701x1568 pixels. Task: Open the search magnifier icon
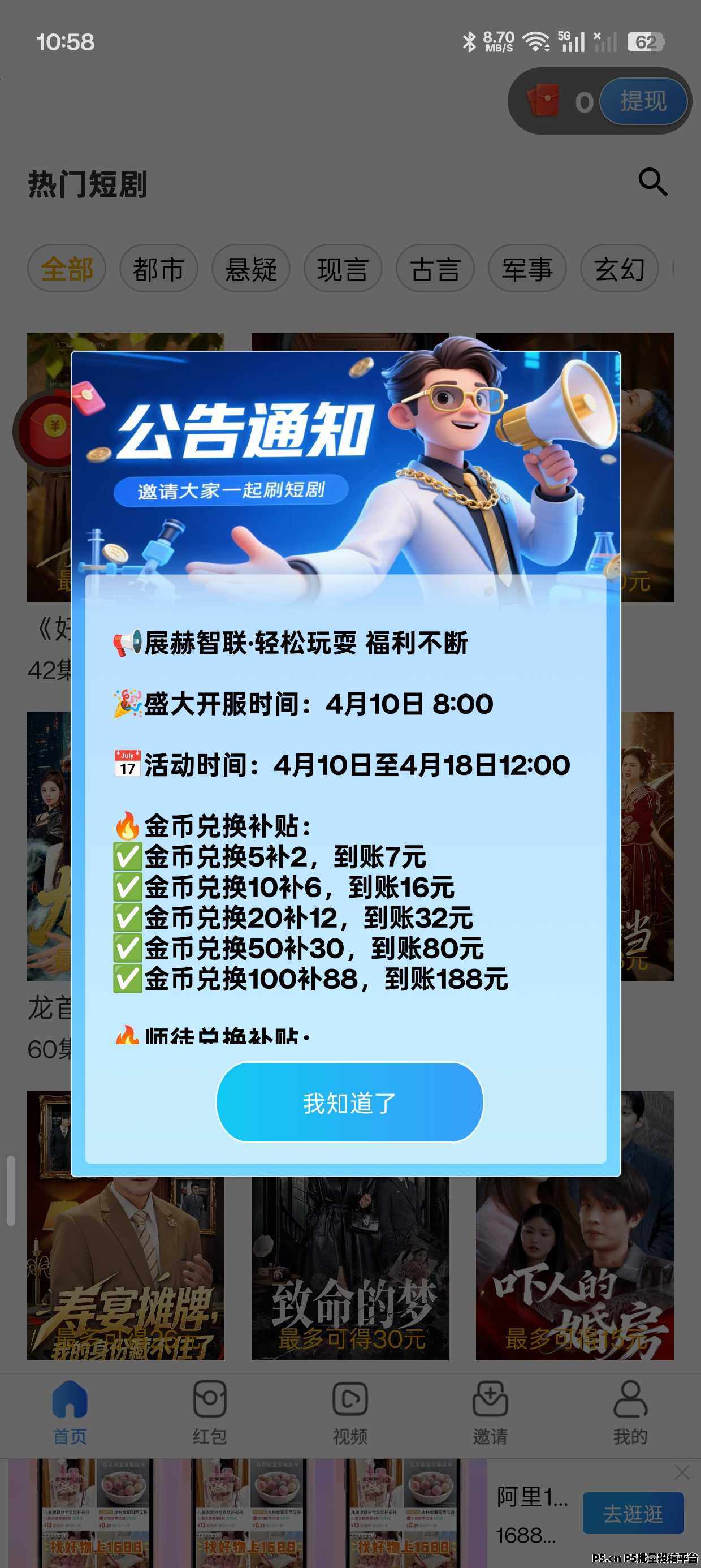652,182
